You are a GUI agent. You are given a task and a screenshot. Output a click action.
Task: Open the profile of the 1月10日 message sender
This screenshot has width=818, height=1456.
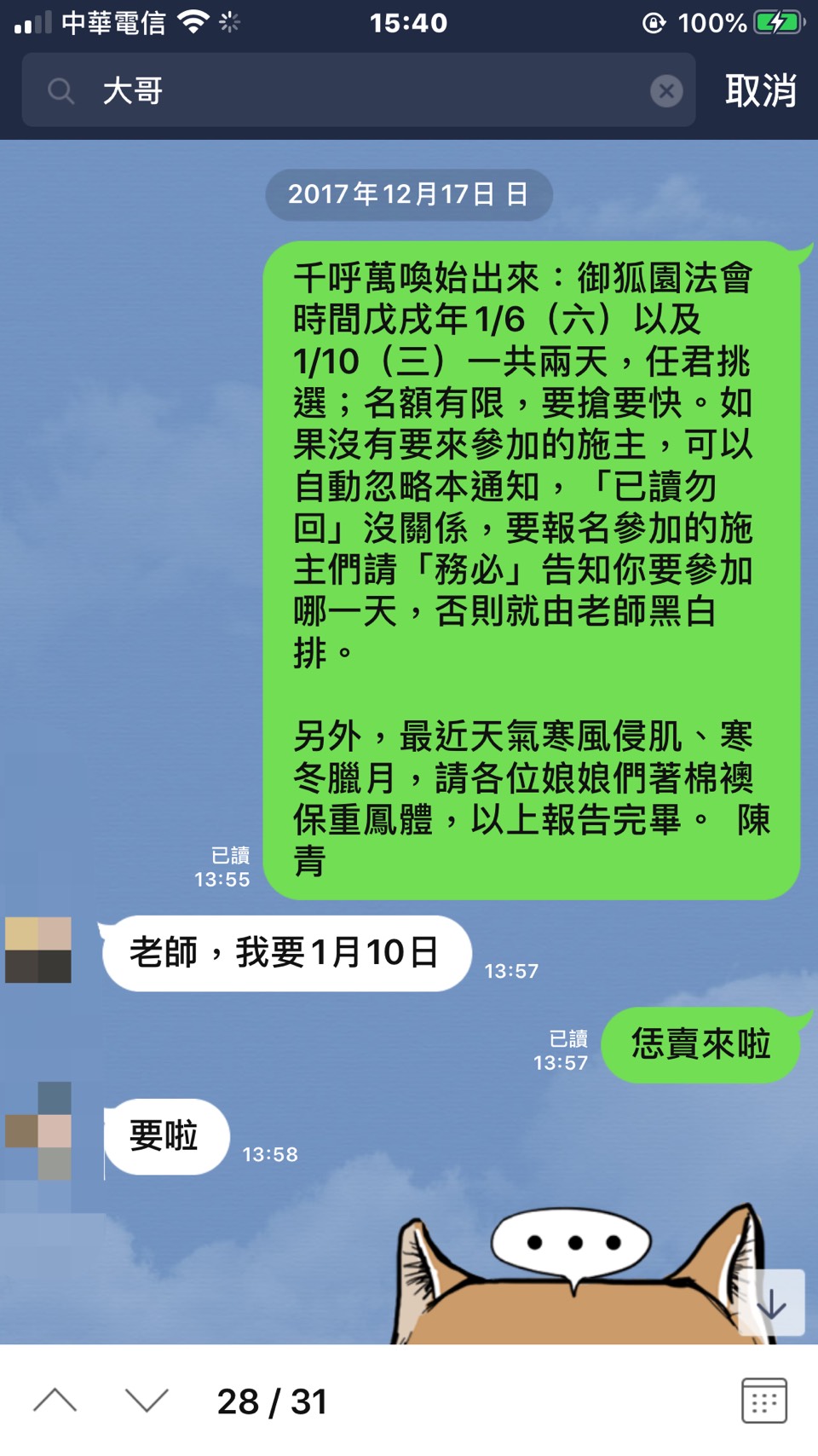[x=38, y=950]
